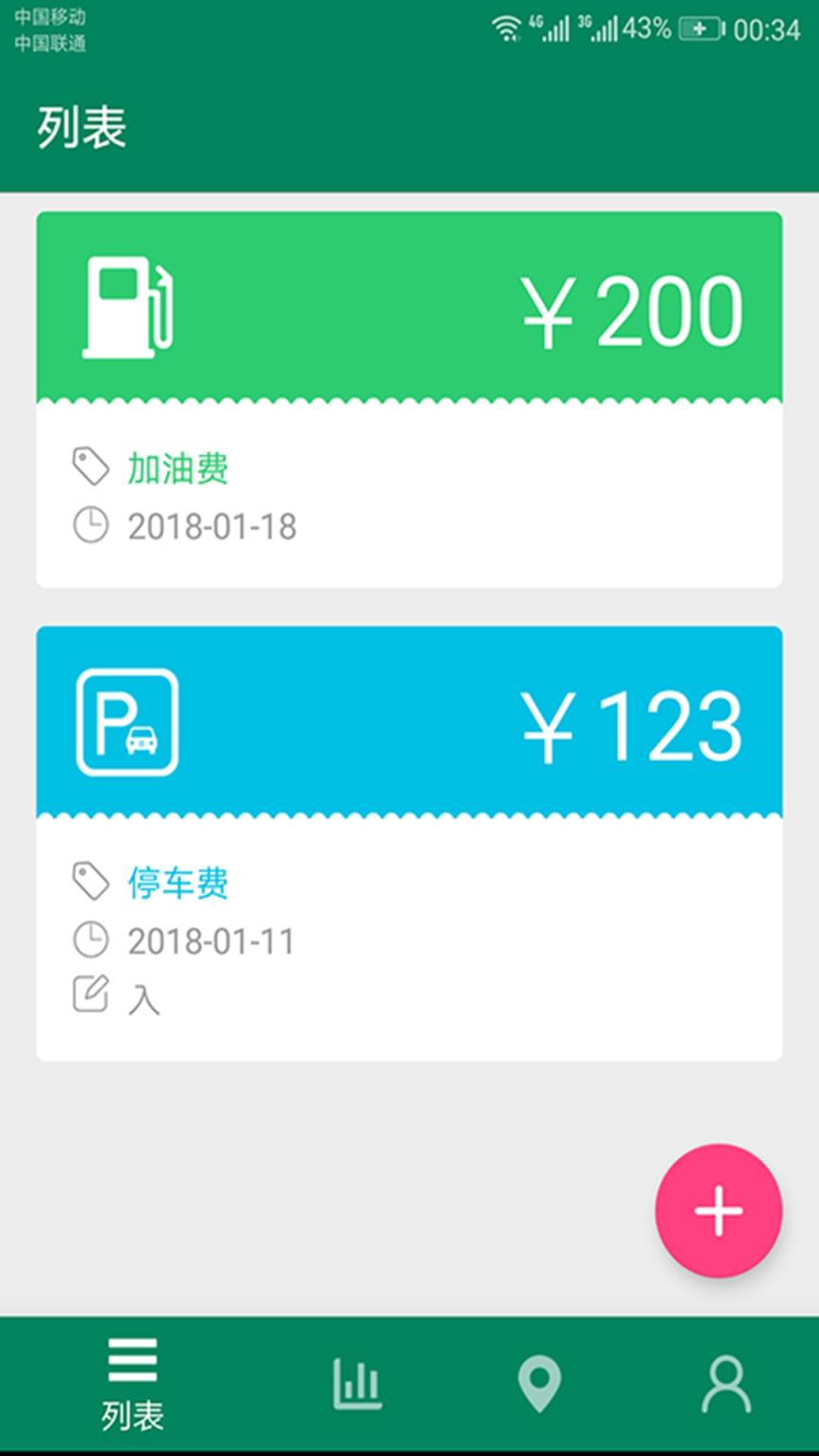
Task: Select the tag icon next to 加油费
Action: 91,465
